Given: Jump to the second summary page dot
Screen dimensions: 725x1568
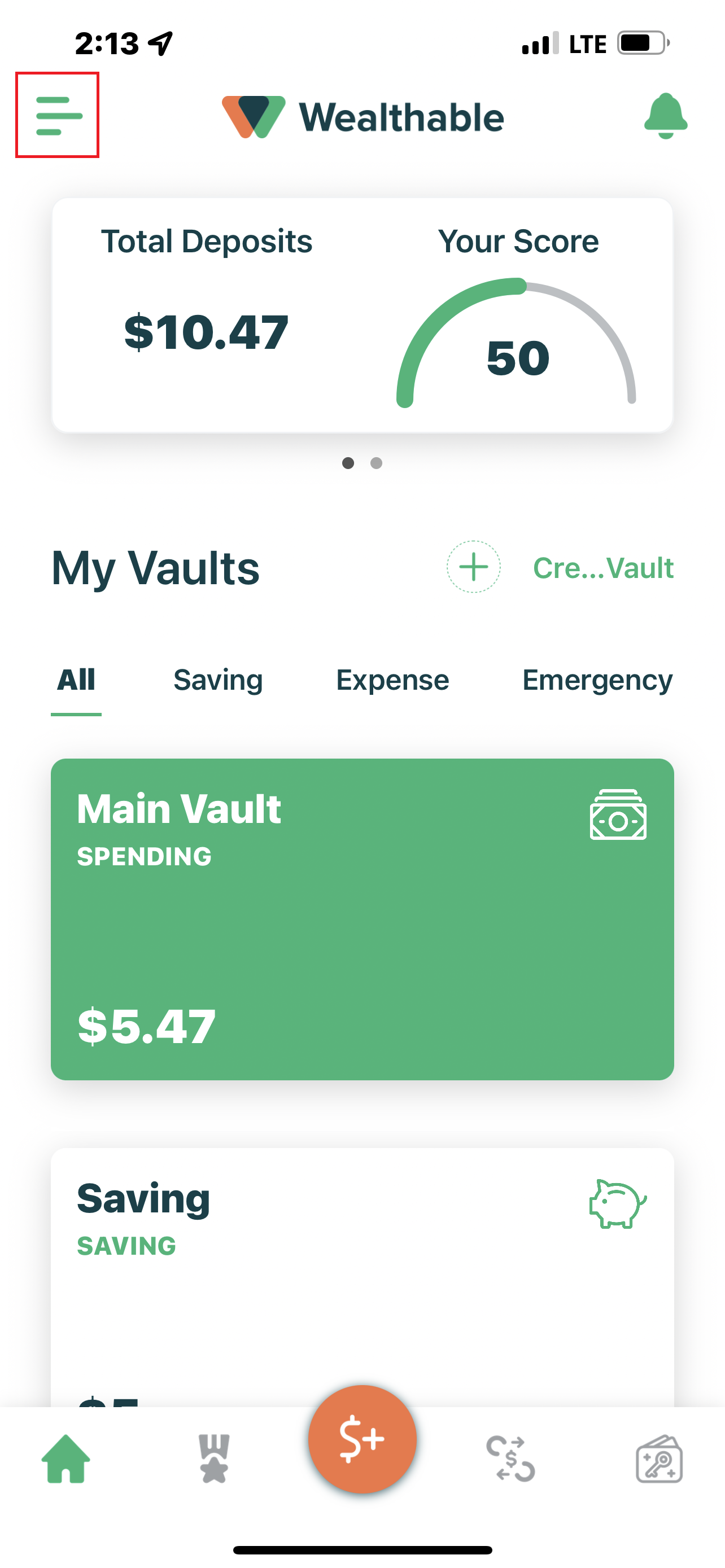Looking at the screenshot, I should 376,463.
